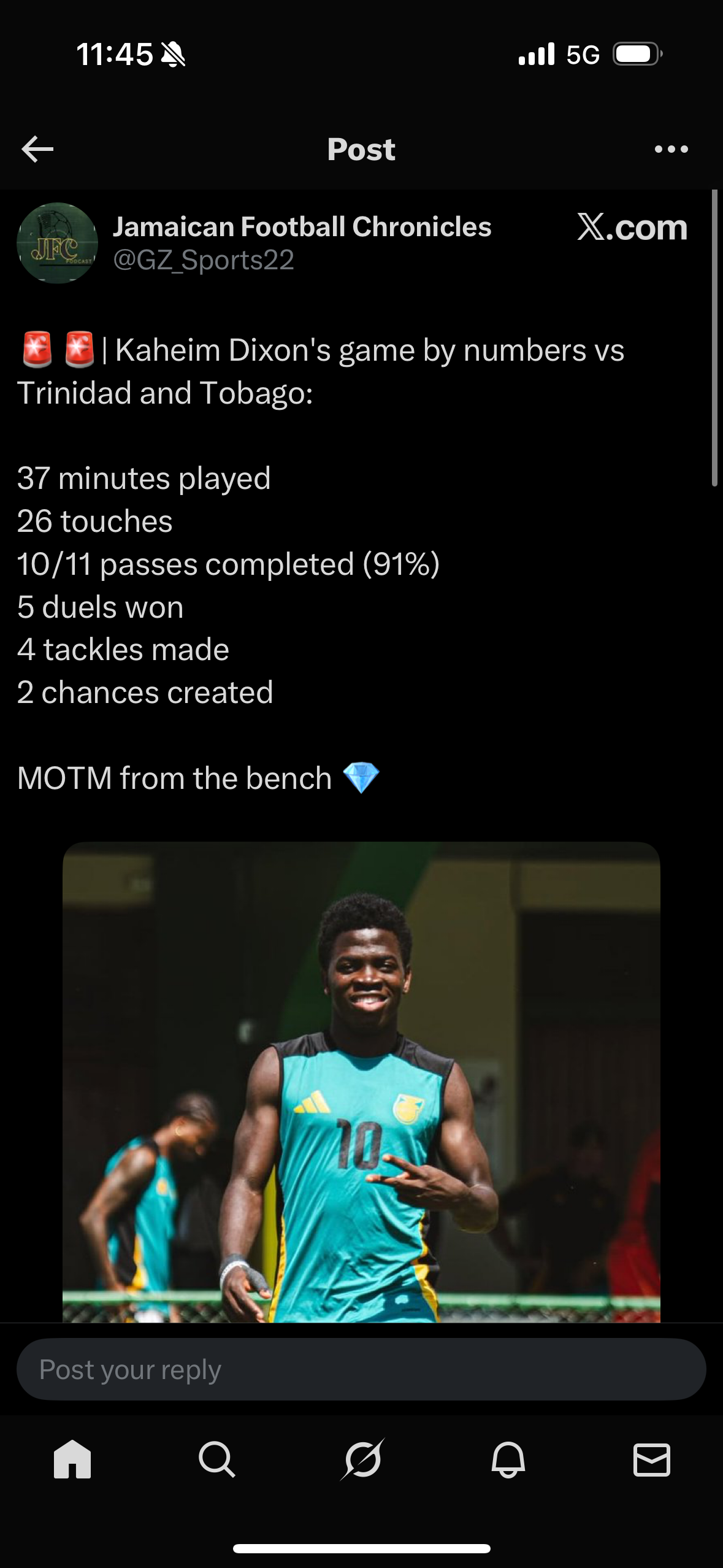This screenshot has height=1568, width=723.
Task: Switch to the Home tab
Action: (x=72, y=1459)
